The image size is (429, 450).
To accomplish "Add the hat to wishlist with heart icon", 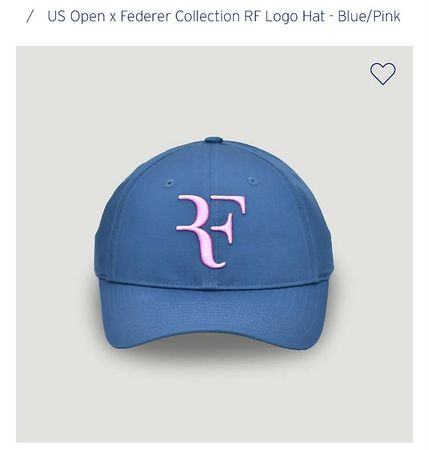I will 383,73.
